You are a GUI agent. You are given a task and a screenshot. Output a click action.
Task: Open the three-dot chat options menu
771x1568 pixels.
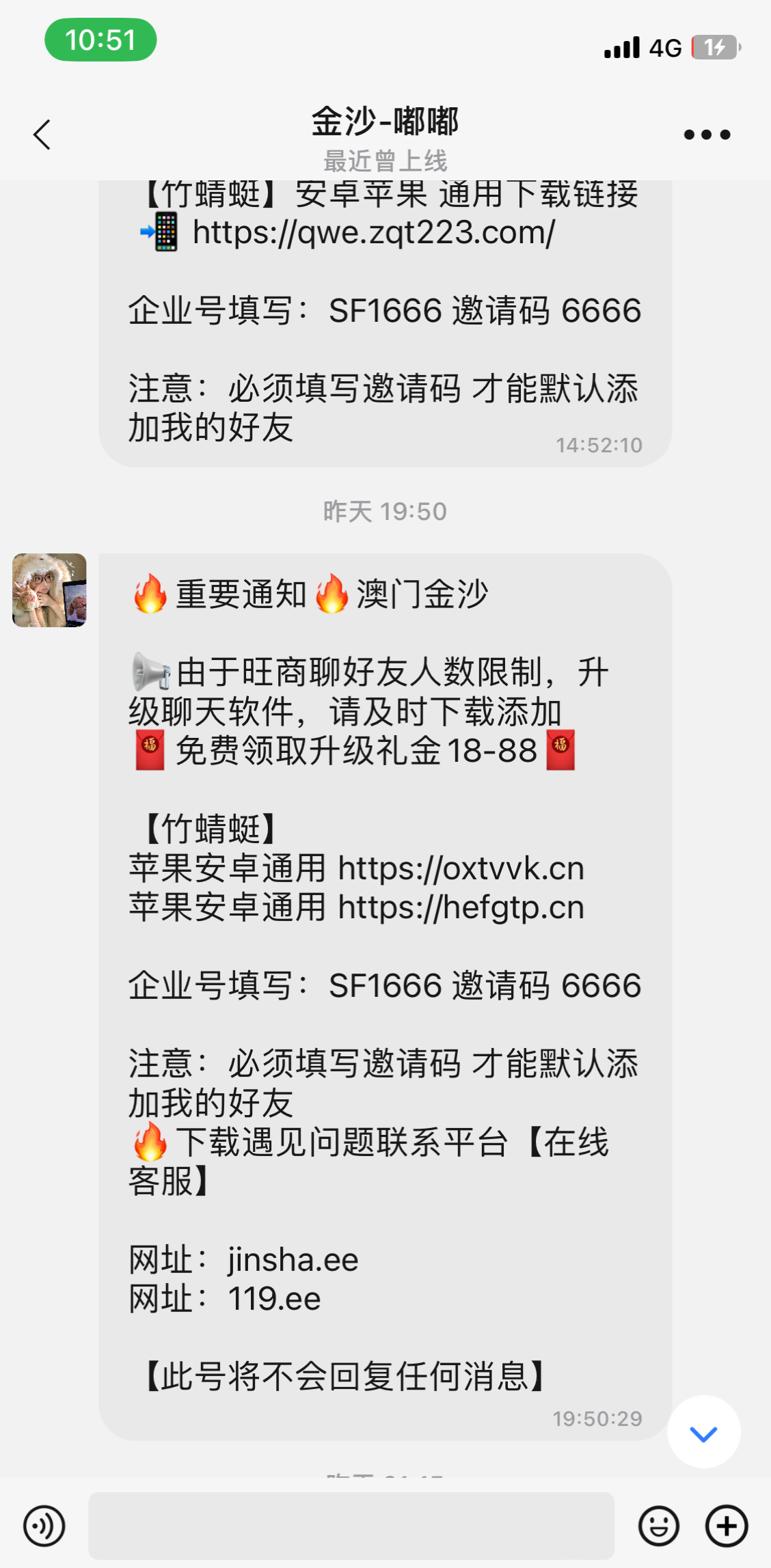click(x=707, y=135)
